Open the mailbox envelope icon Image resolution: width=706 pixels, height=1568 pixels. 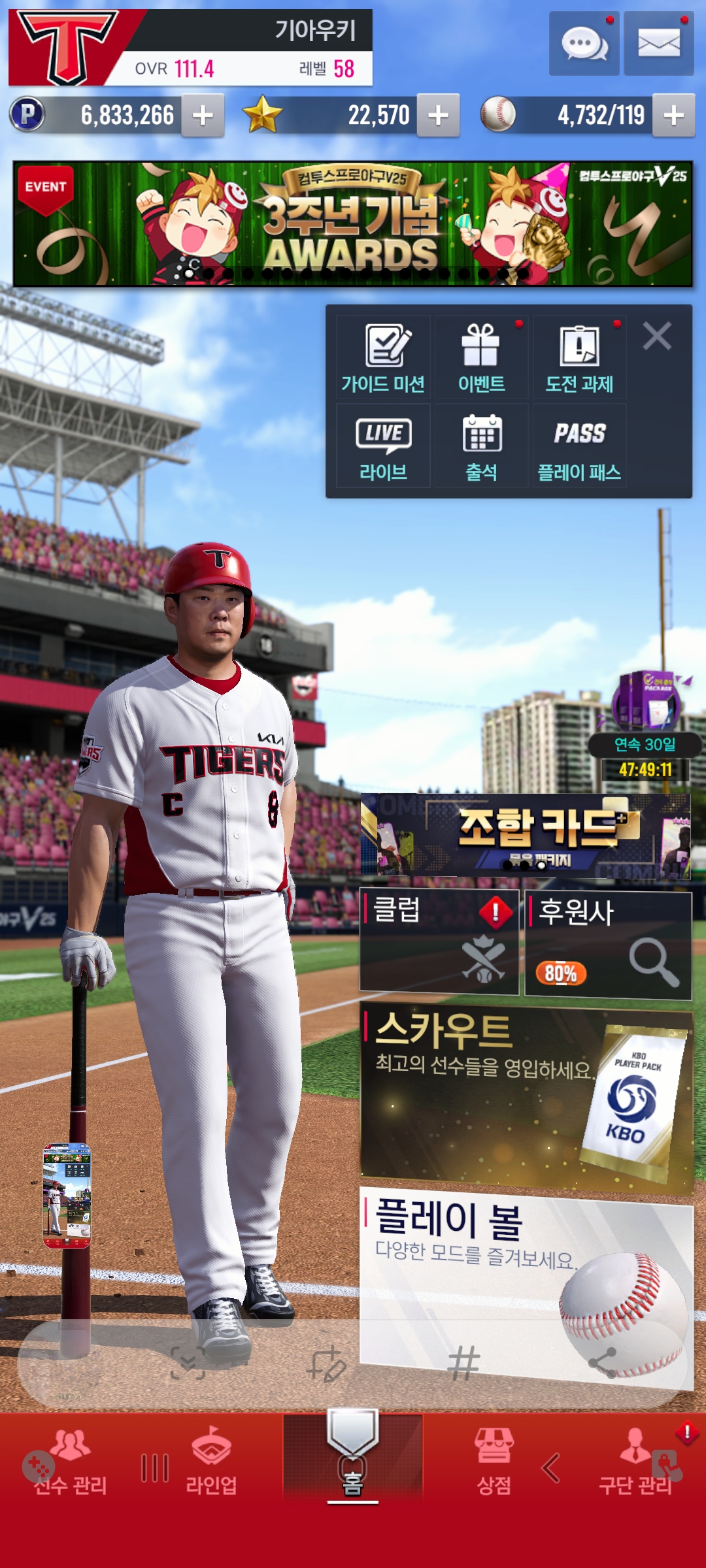(x=658, y=44)
